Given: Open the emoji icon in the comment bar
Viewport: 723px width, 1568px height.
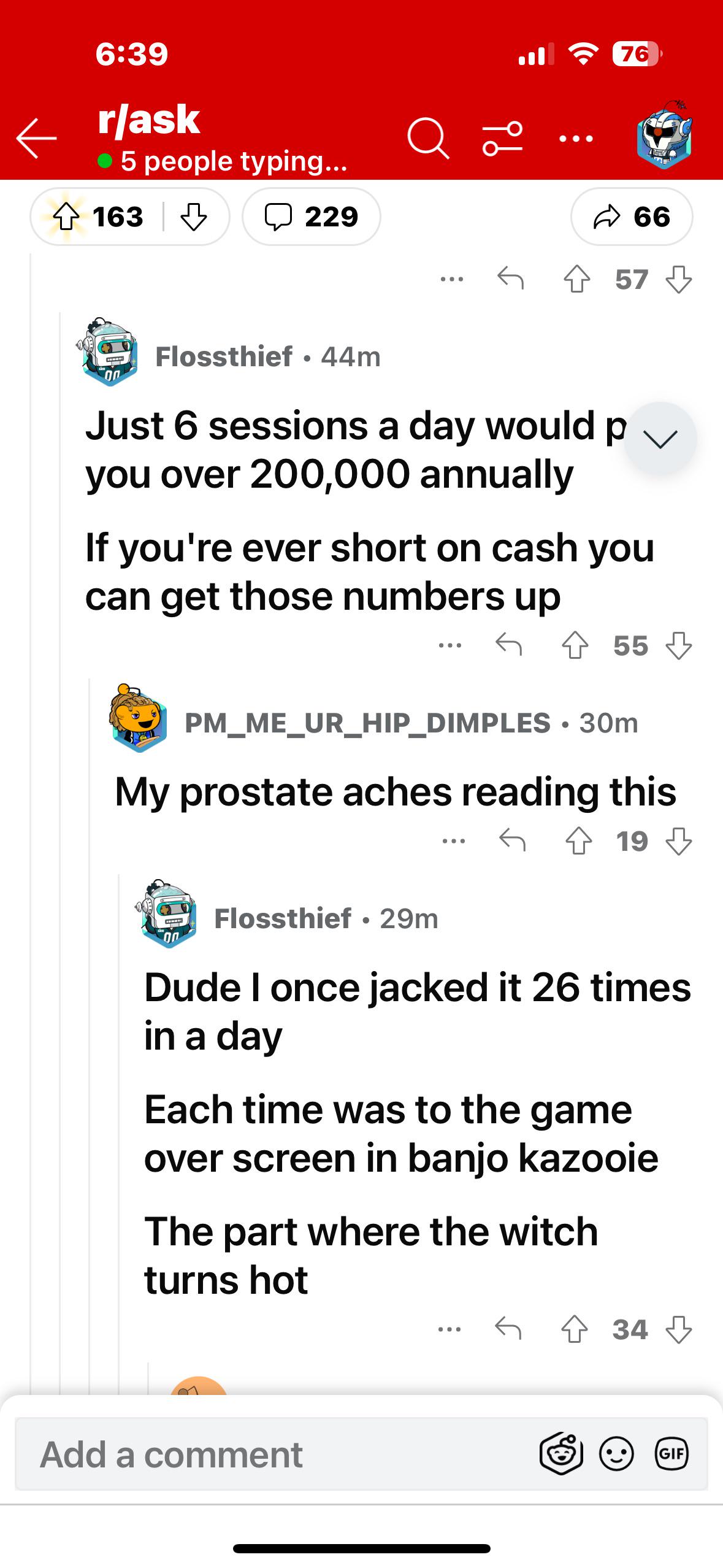Looking at the screenshot, I should coord(618,1453).
